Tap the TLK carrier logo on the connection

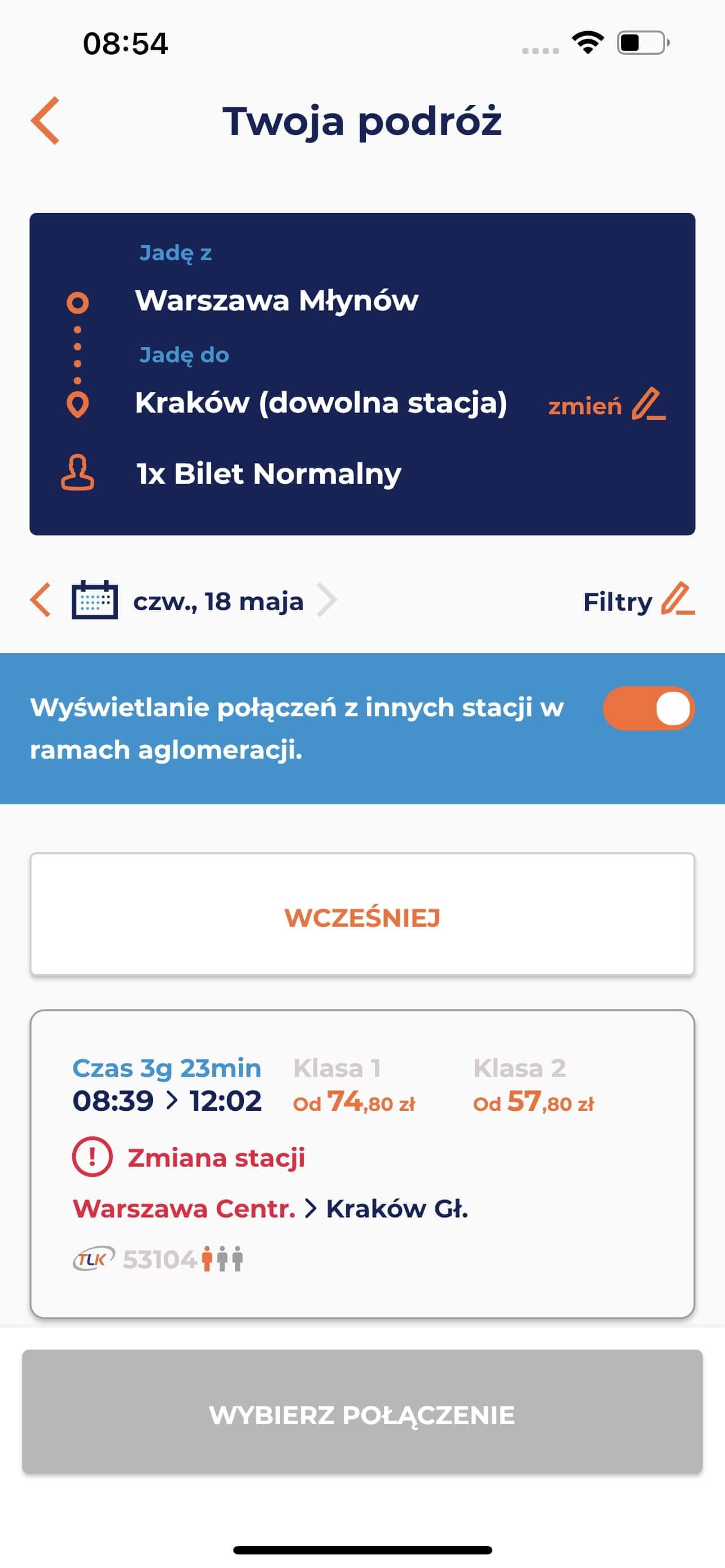point(93,1258)
